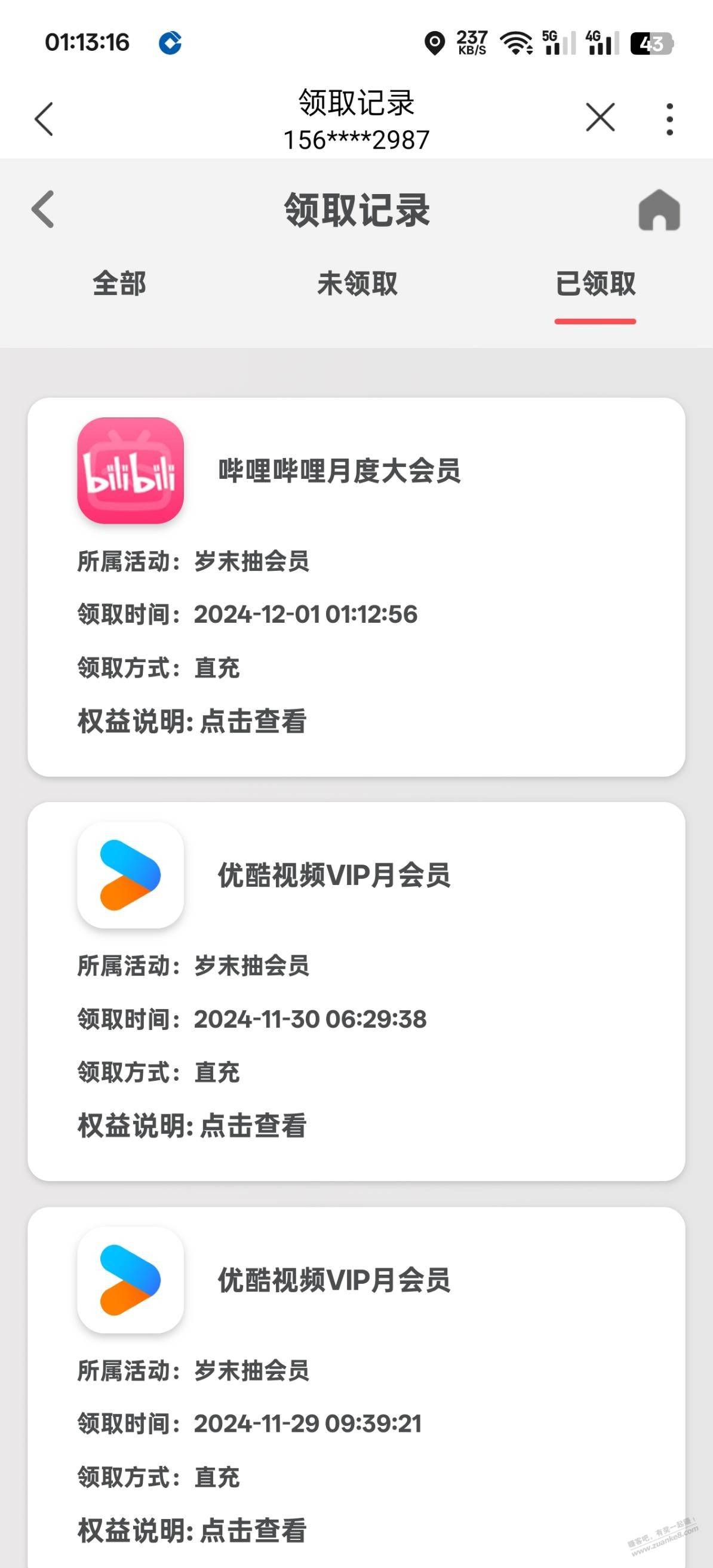The width and height of the screenshot is (713, 1568).
Task: View 点击查看 in the 2024-11-29 优酷 card
Action: [253, 1530]
